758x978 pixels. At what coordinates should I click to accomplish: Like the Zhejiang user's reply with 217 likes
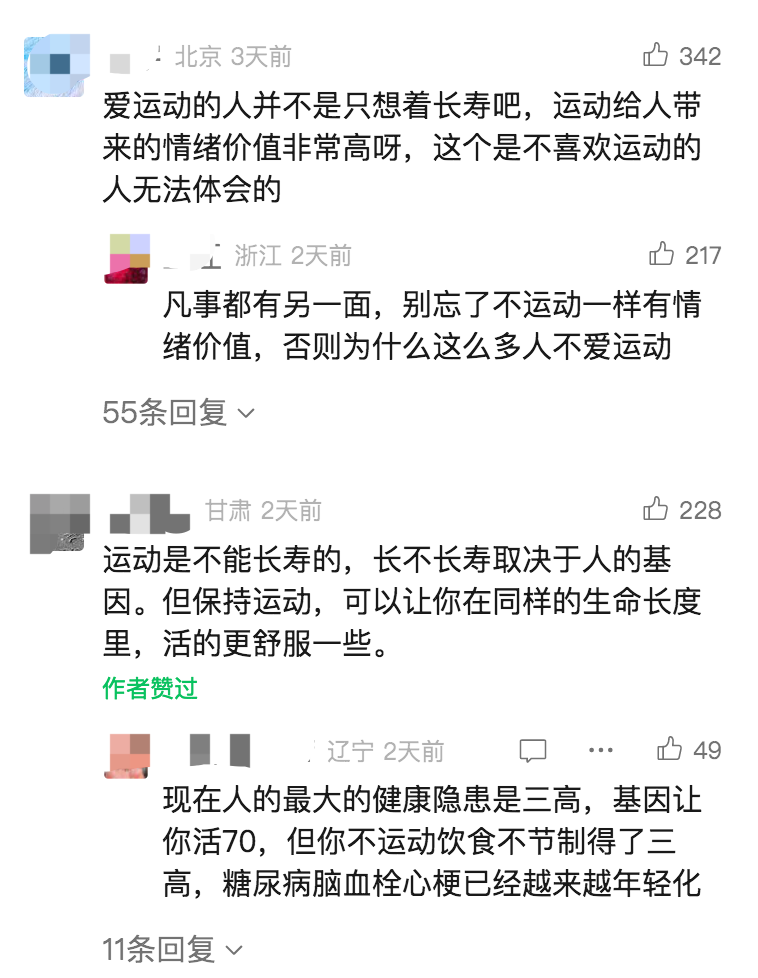661,255
